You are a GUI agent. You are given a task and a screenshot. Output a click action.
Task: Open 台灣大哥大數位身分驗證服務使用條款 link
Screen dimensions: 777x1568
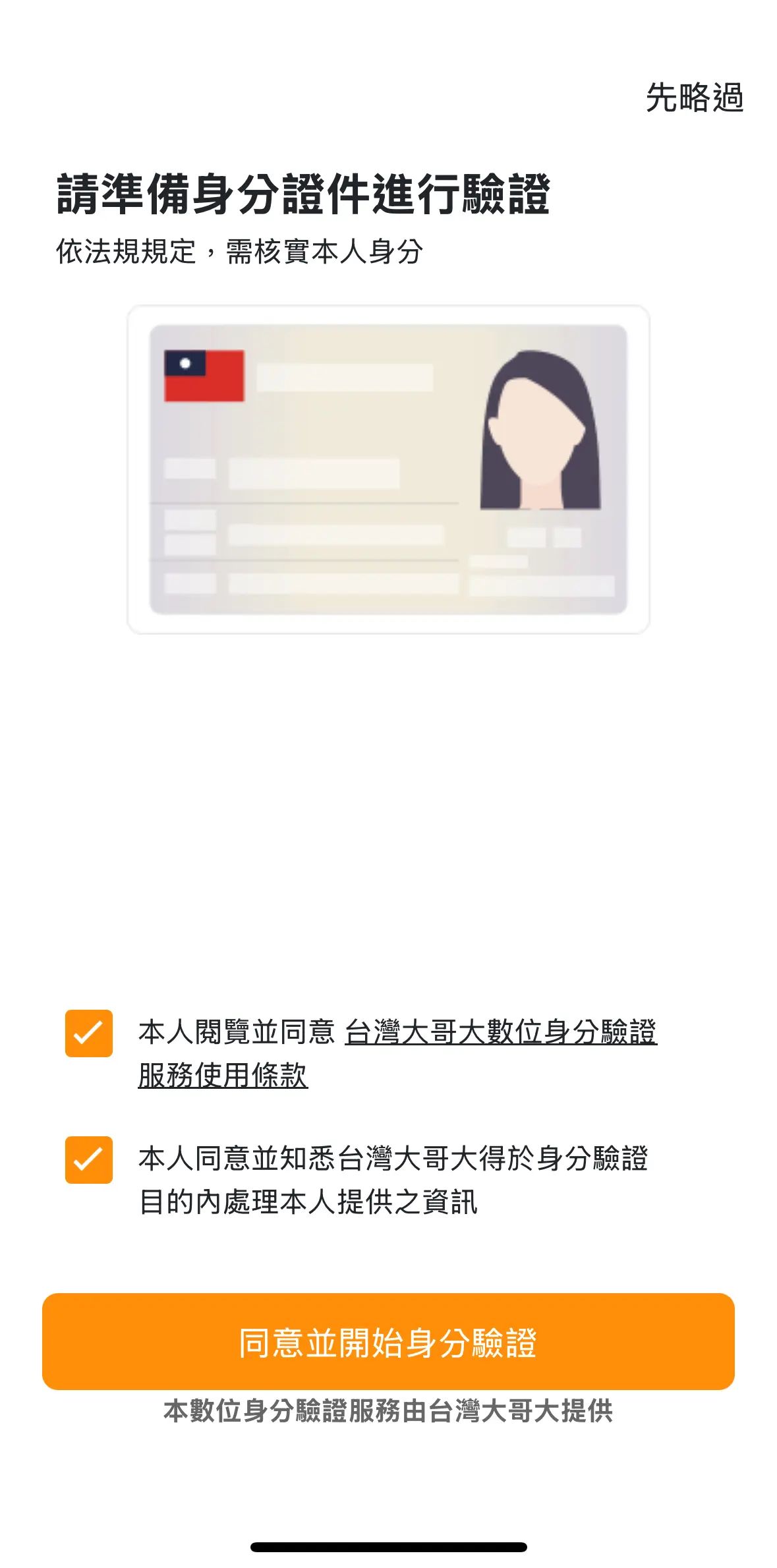click(x=500, y=1032)
